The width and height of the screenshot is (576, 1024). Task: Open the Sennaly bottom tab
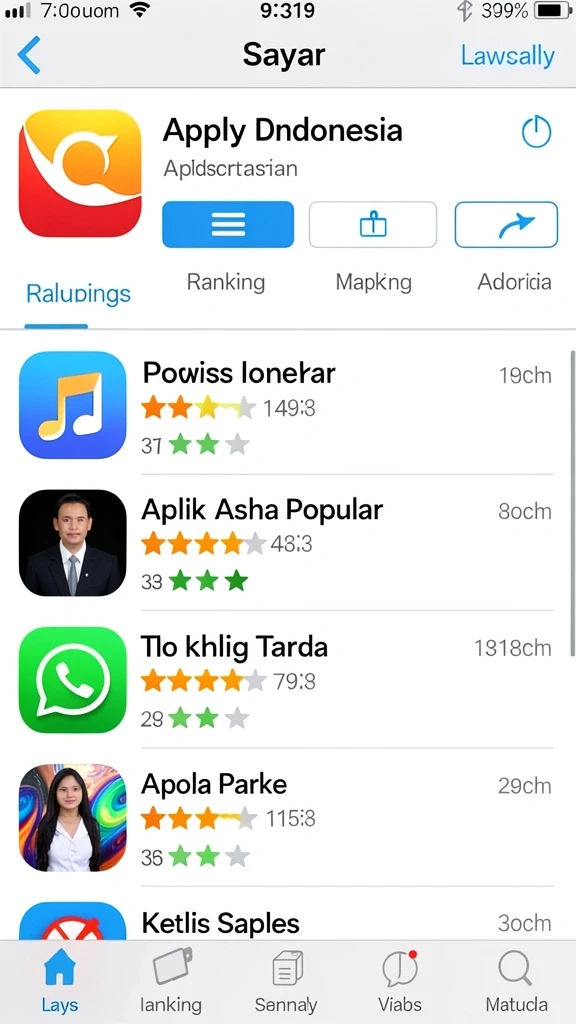point(286,981)
